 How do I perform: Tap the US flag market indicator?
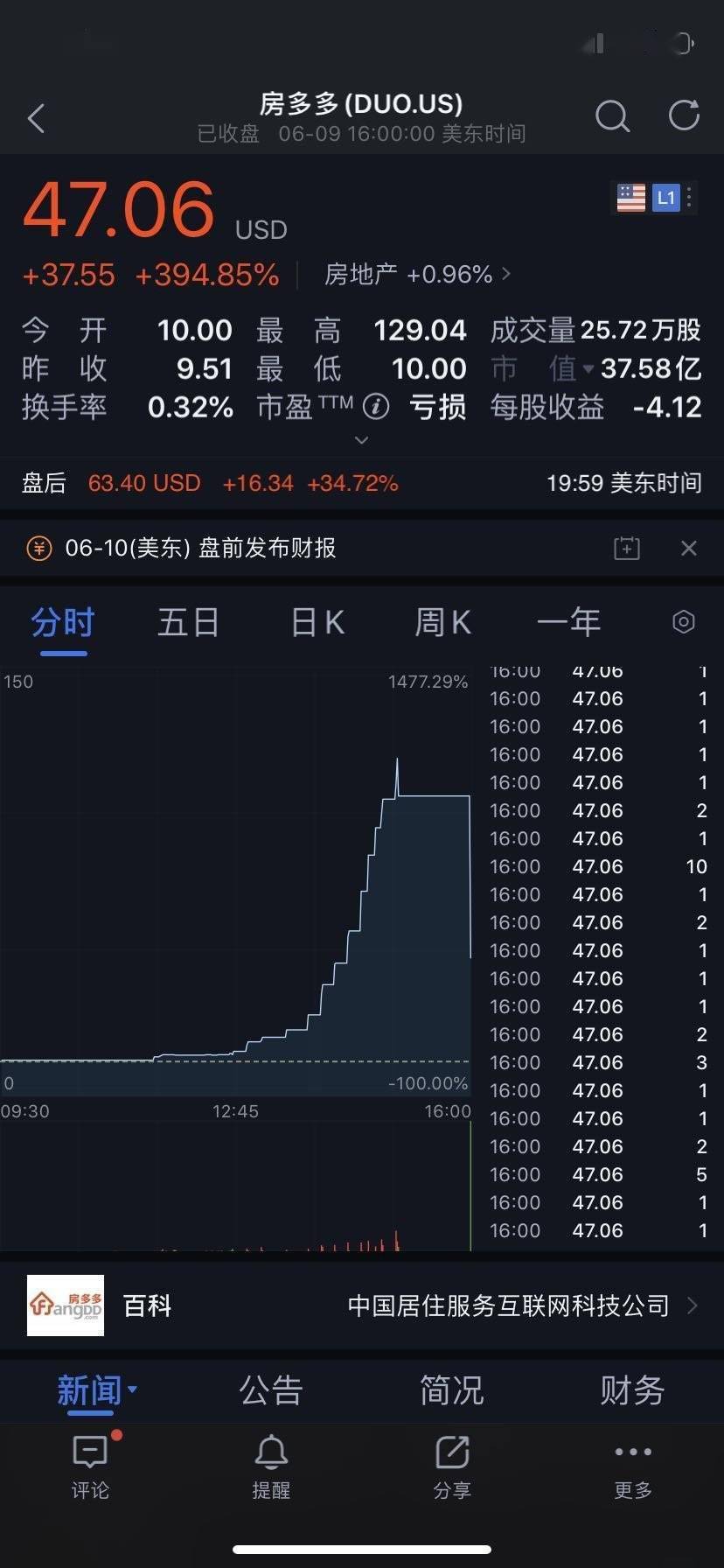(x=630, y=199)
